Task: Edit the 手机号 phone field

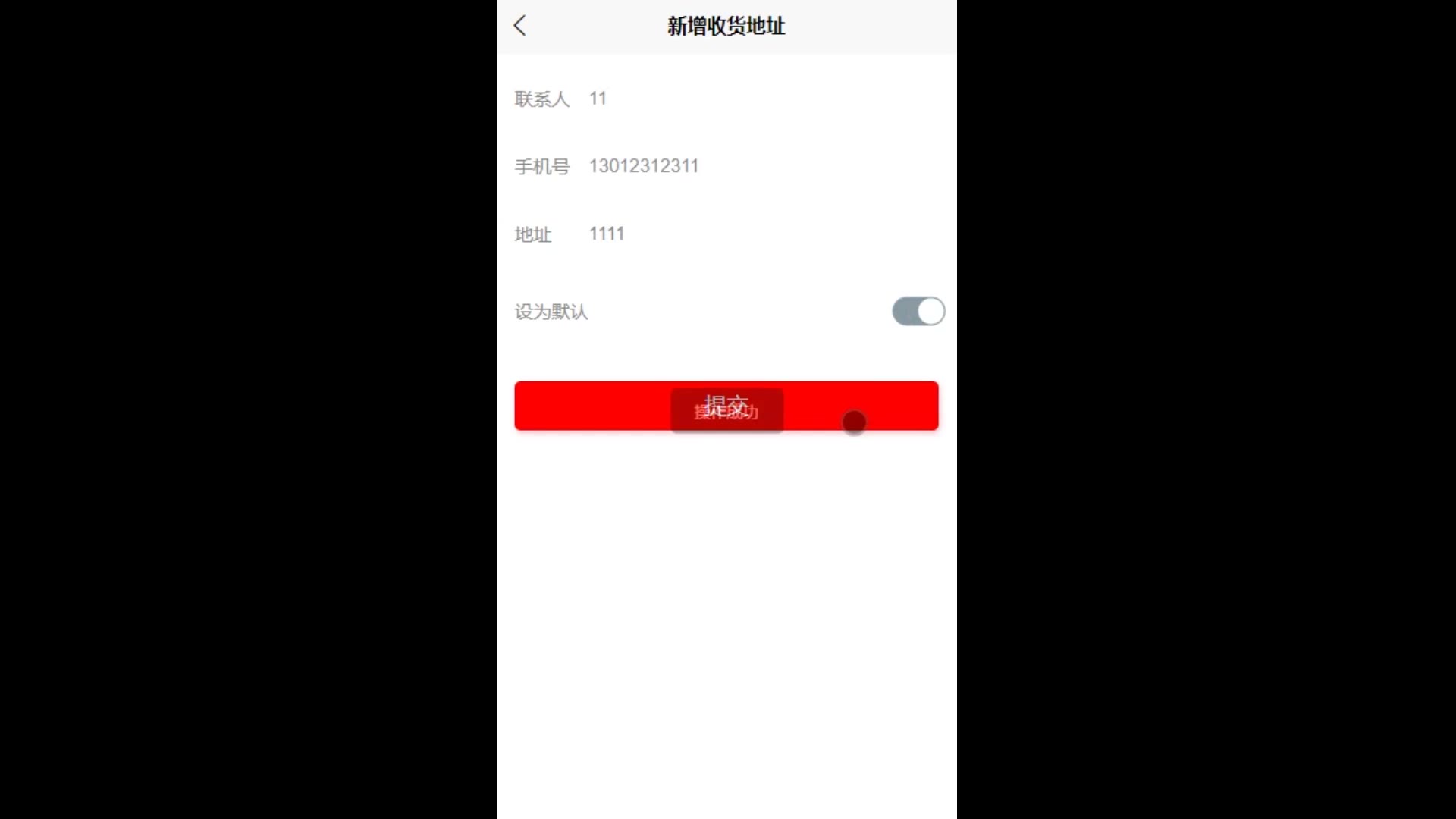Action: (758, 166)
